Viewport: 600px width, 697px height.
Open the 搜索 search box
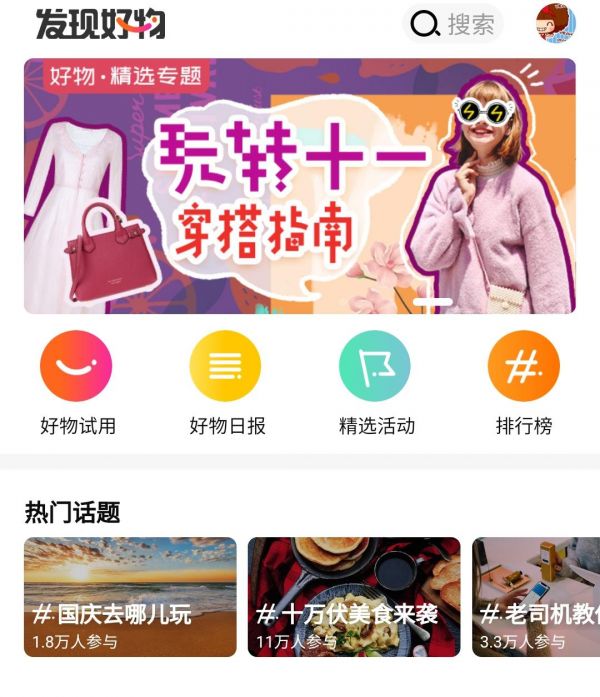[453, 24]
